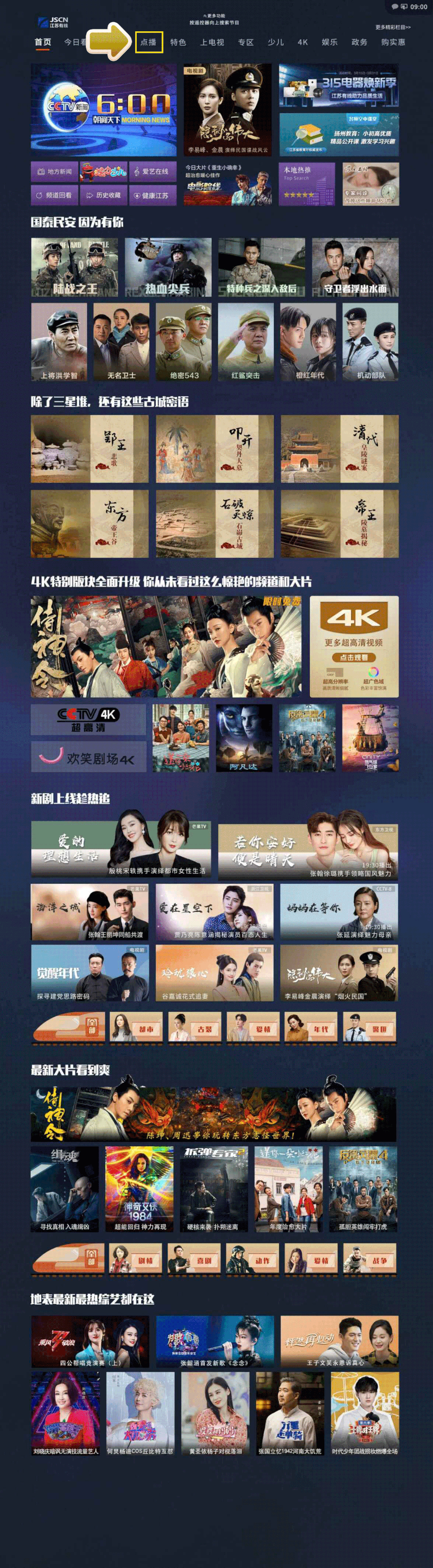Open the 健康江苏 button
This screenshot has height=1568, width=433.
(153, 195)
